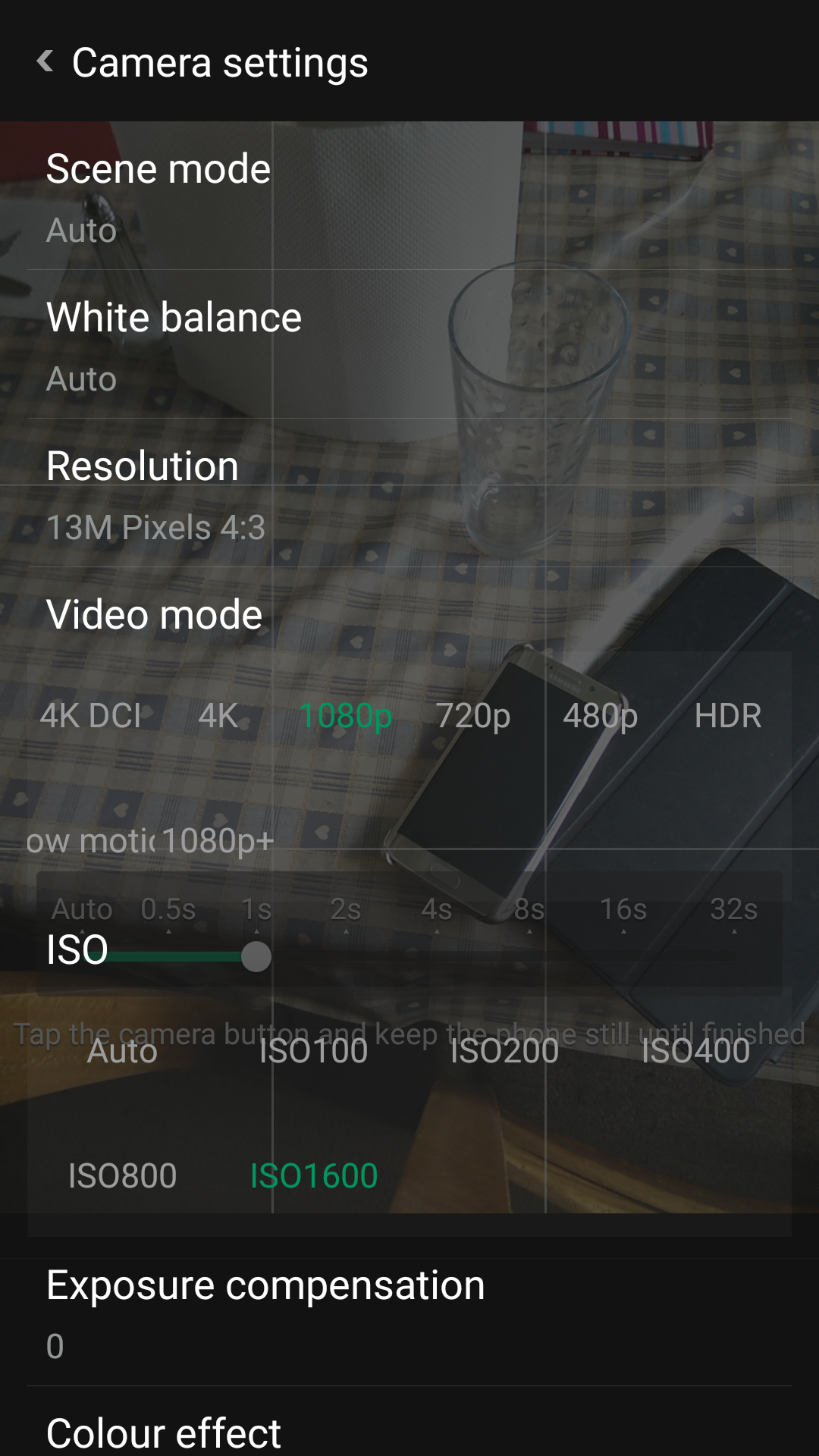Select ISO100 option
The width and height of the screenshot is (819, 1456).
[313, 1052]
